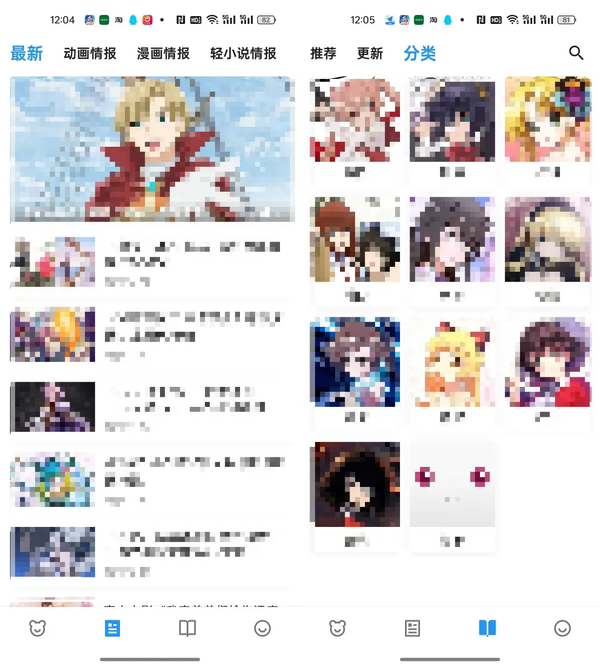Open the category tile with gray placeholder face
The width and height of the screenshot is (600, 667).
click(452, 487)
